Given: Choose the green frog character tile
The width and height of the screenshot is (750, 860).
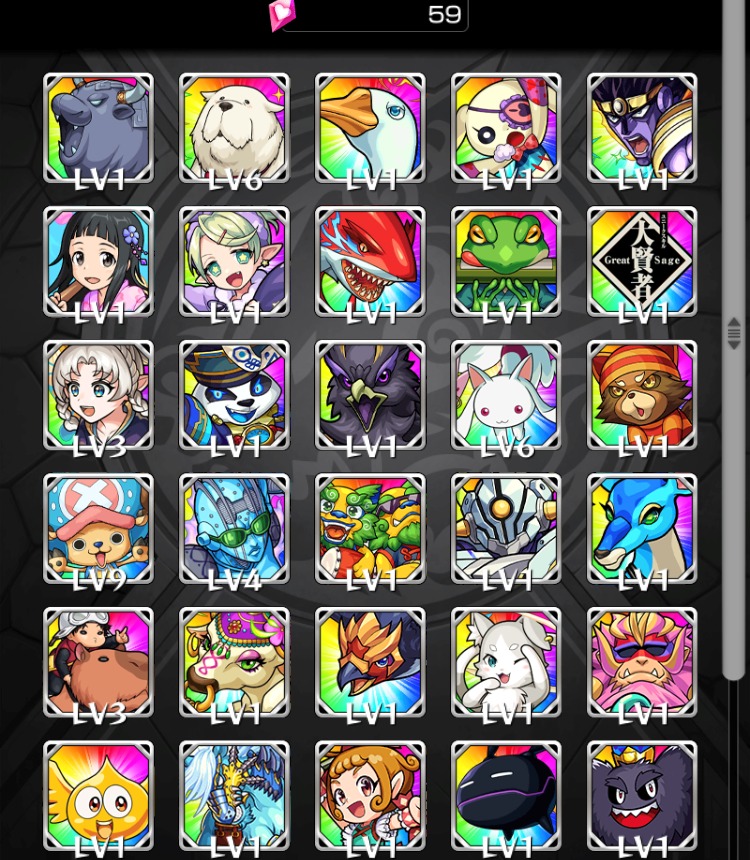Looking at the screenshot, I should point(506,261).
